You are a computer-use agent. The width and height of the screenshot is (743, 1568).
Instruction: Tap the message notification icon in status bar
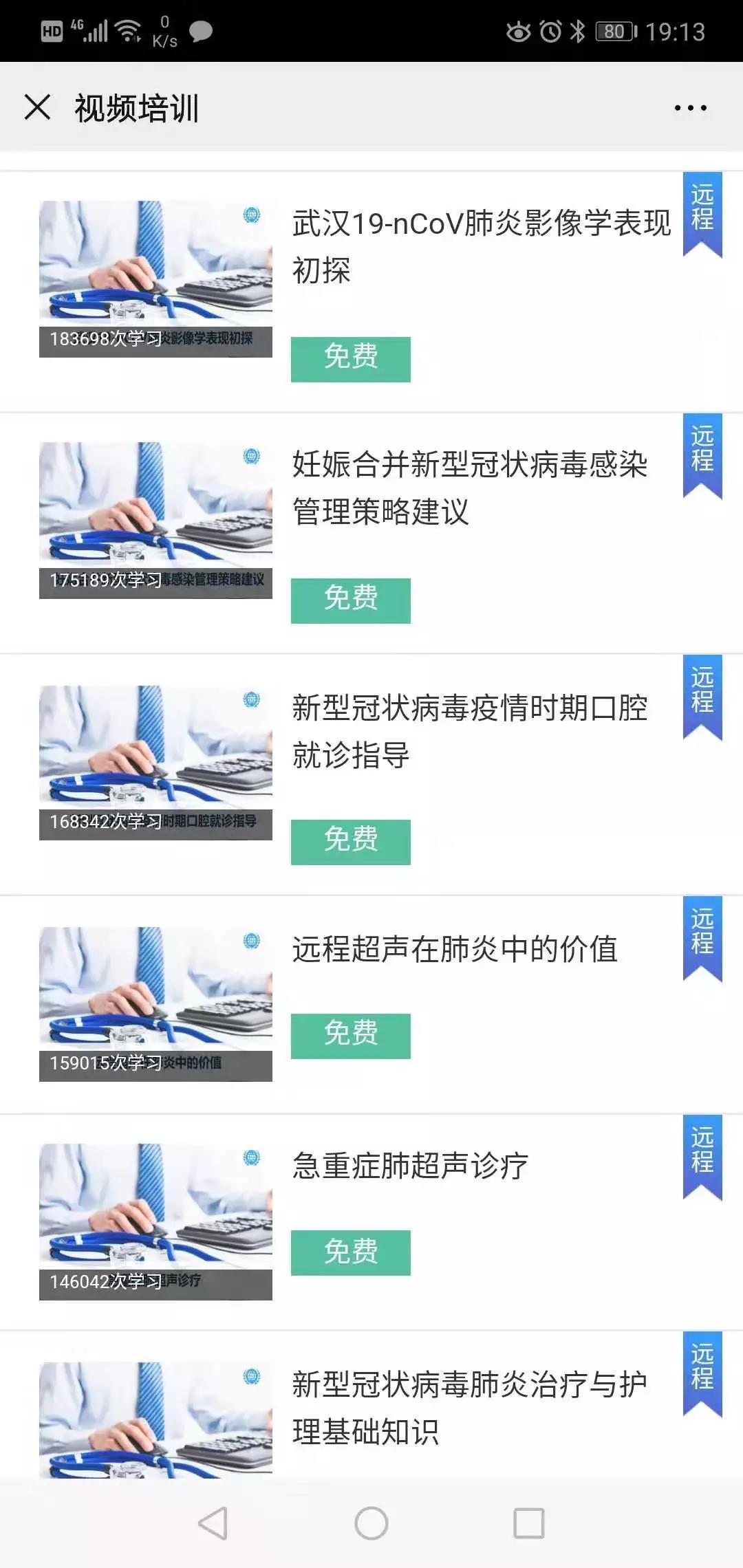point(200,31)
